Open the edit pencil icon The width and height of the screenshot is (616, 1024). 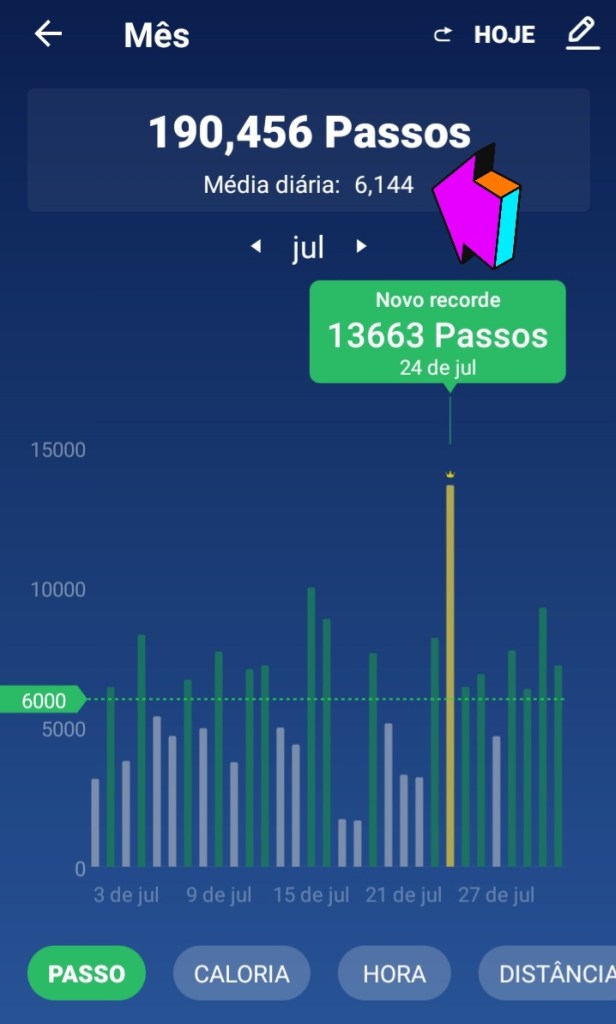pos(581,34)
